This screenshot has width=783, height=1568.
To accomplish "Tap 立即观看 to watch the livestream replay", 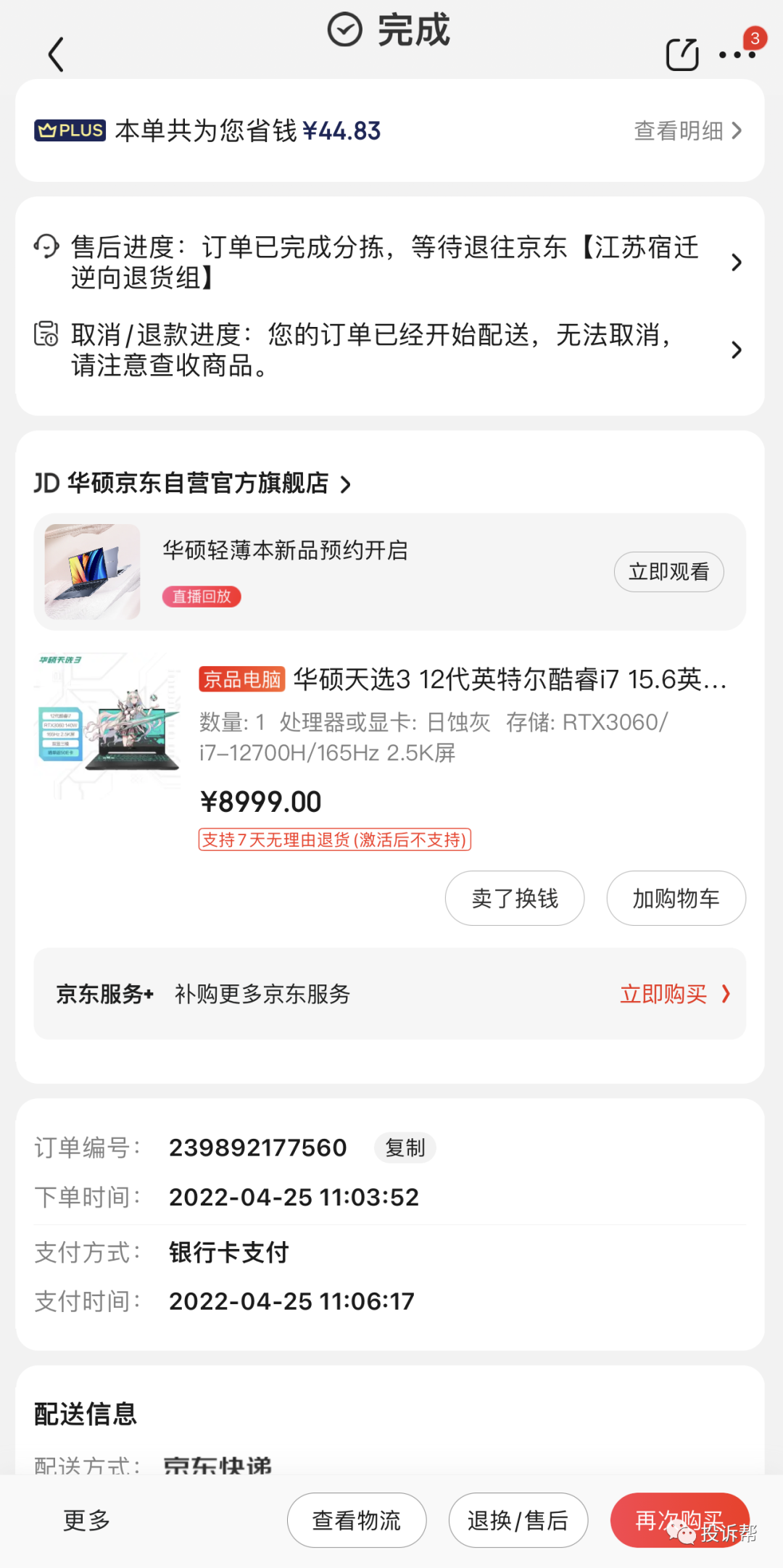I will [x=668, y=572].
